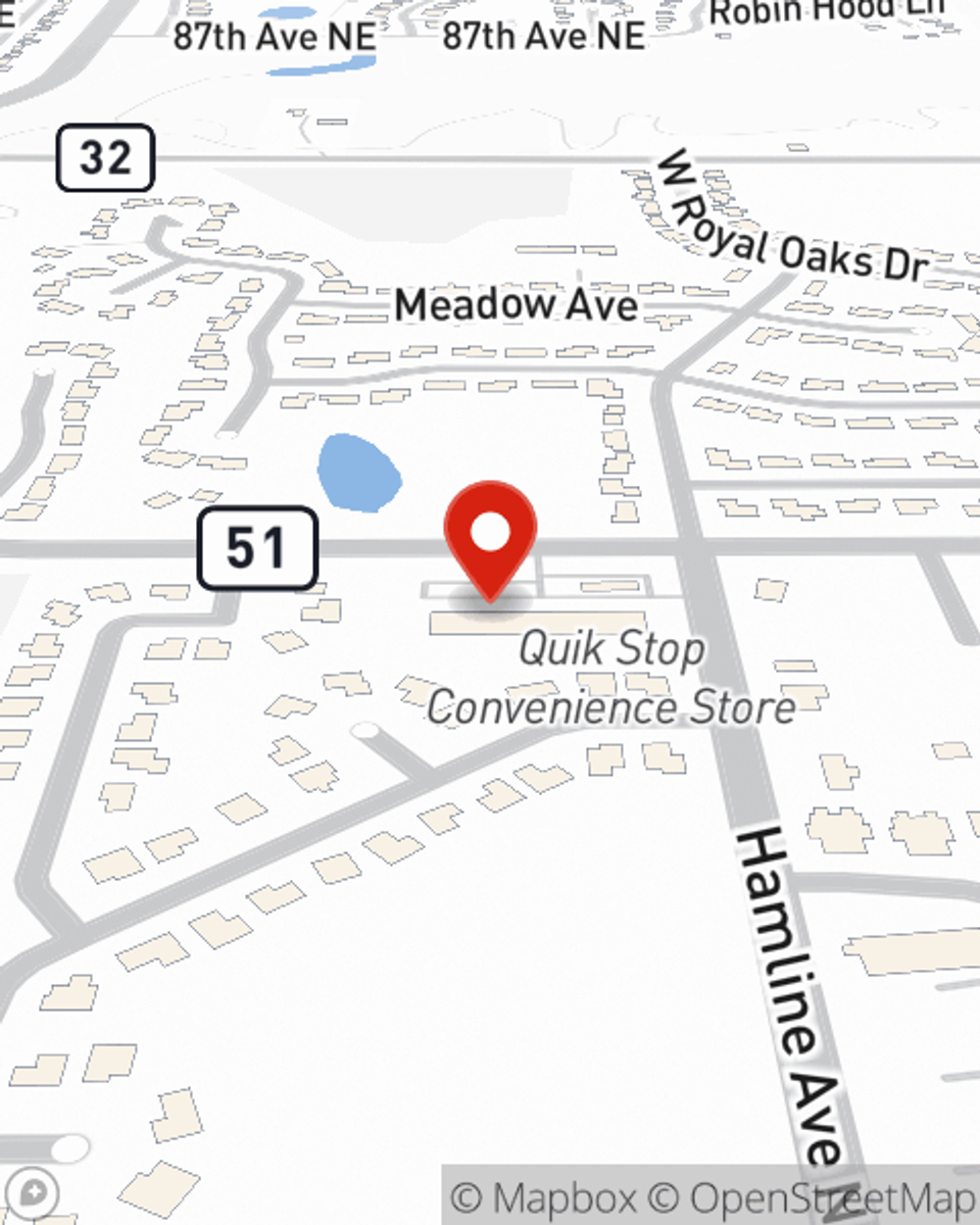Click the © Mapbox attribution link
The height and width of the screenshot is (1225, 980).
click(x=545, y=1196)
